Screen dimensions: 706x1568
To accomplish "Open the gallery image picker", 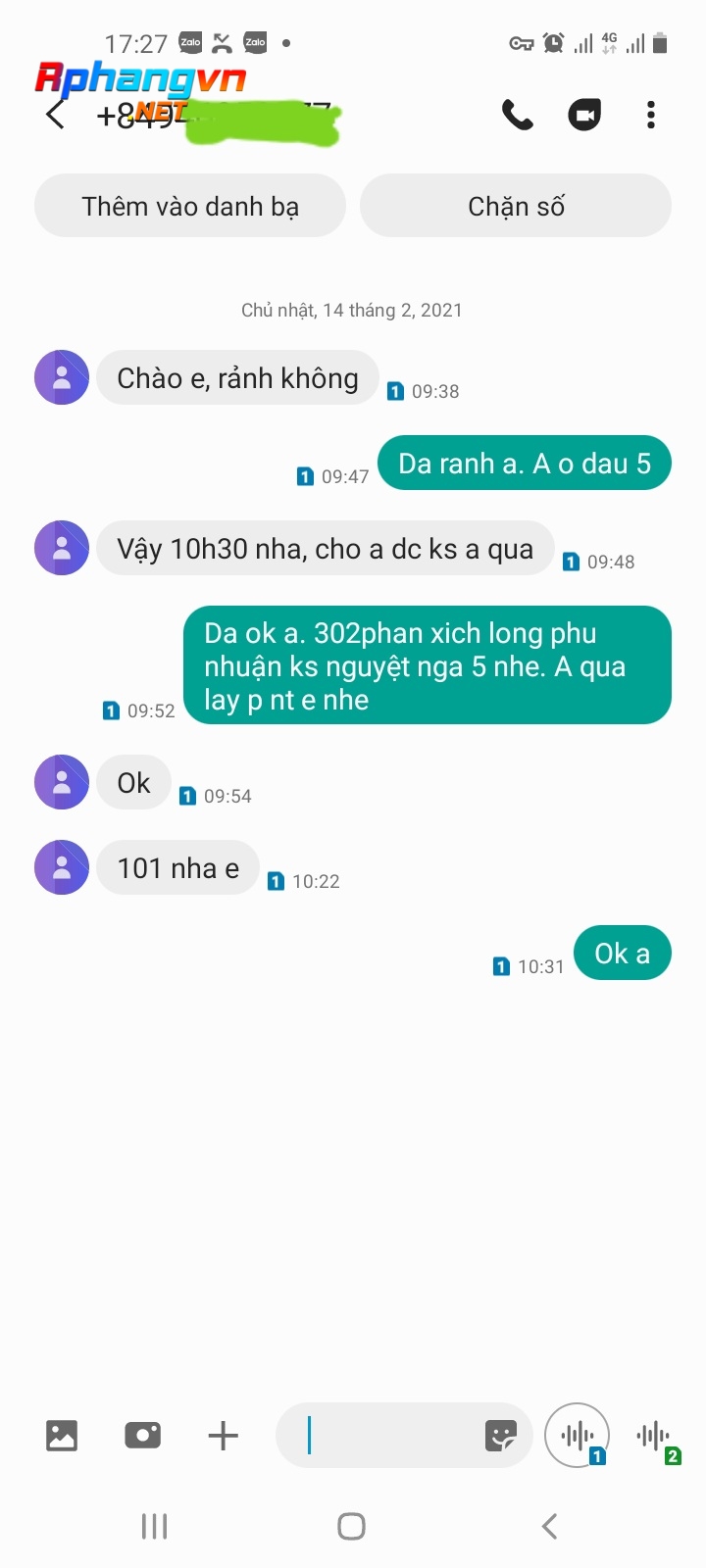I will [x=62, y=1436].
